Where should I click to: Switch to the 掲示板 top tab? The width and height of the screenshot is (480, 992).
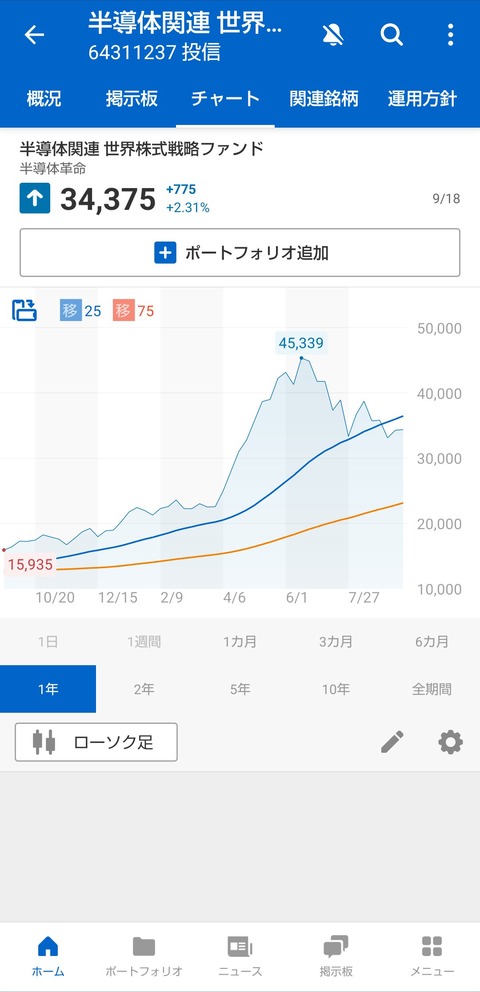pos(132,99)
